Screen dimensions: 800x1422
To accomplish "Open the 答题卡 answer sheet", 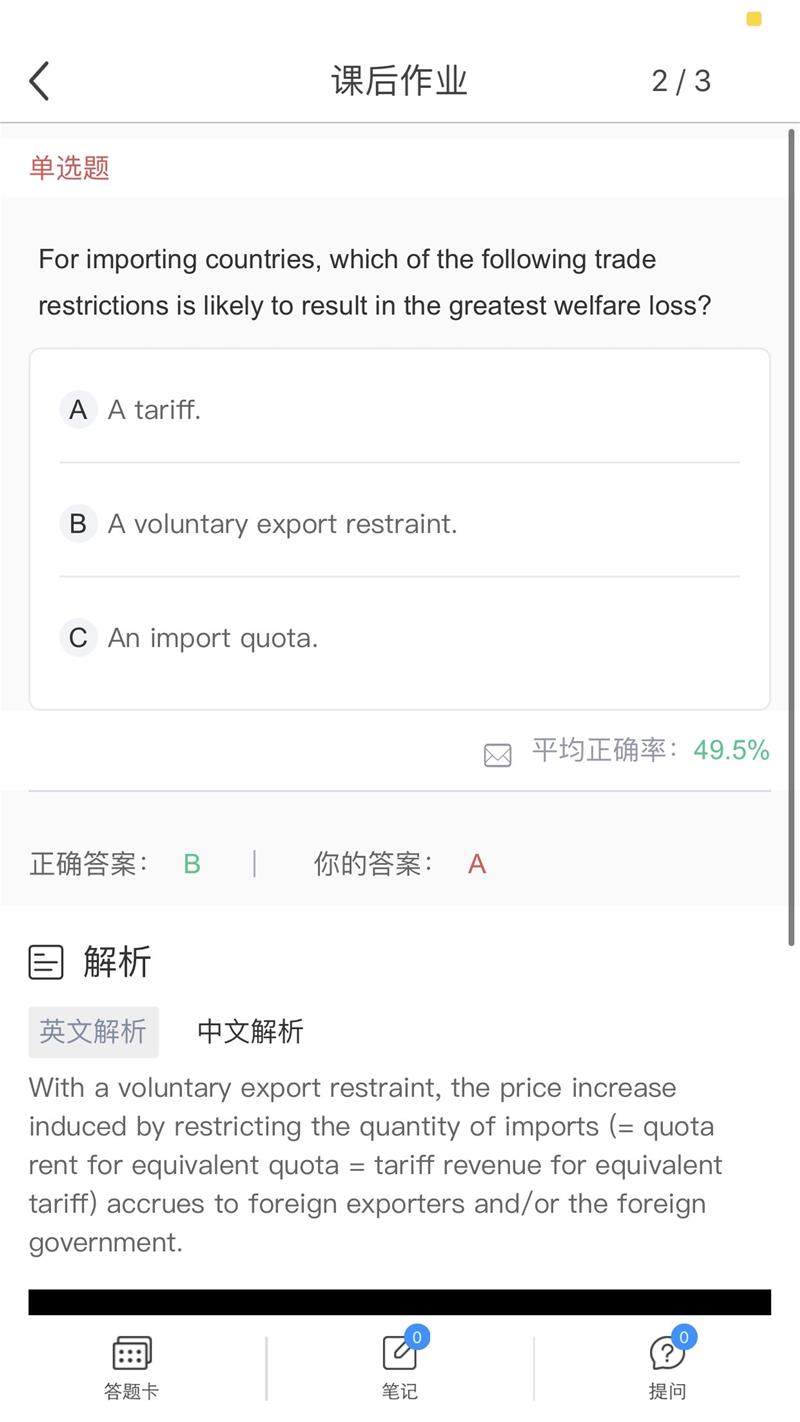I will tap(132, 1368).
